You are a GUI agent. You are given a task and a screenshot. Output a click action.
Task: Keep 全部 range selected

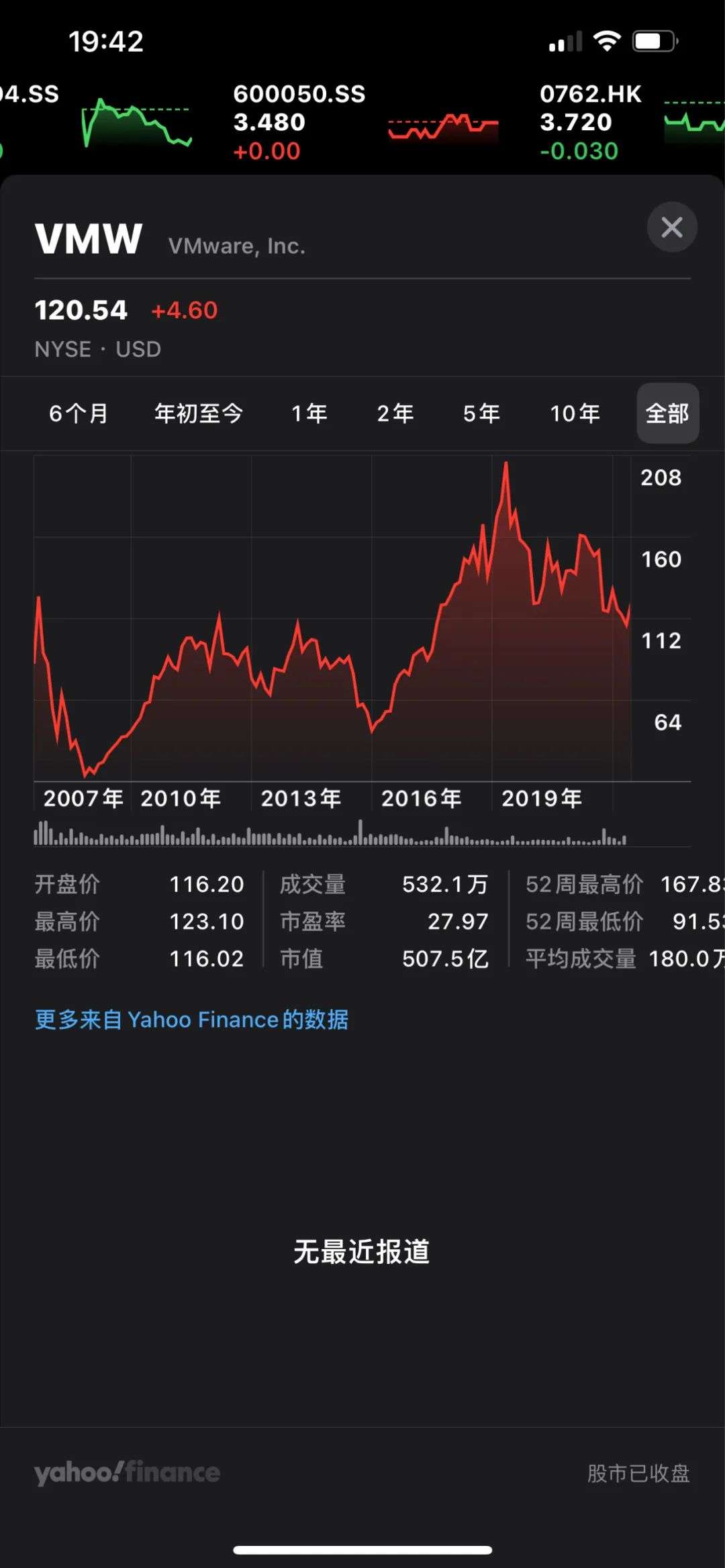pos(667,414)
